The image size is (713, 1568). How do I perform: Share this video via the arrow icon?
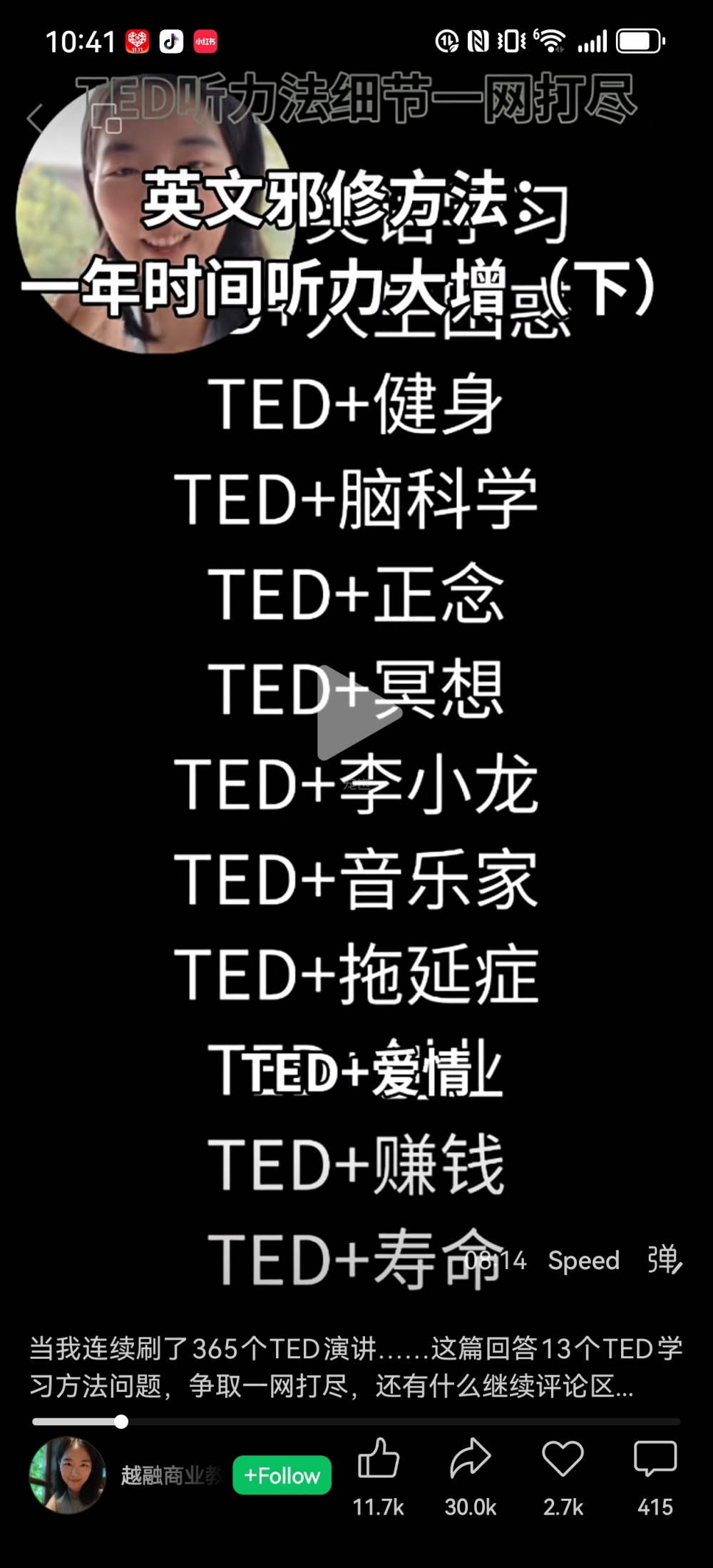pos(471,1458)
